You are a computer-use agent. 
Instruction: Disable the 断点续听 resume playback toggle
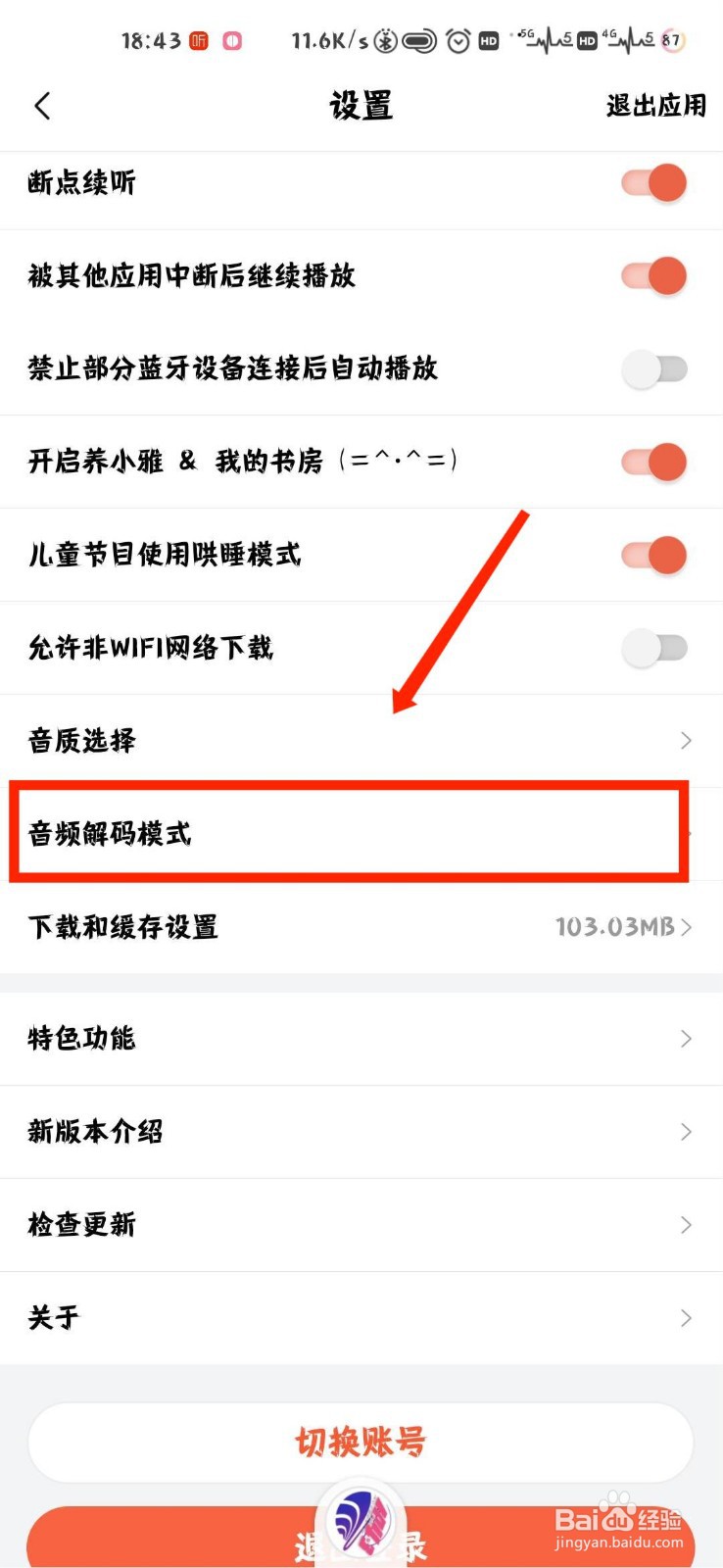(x=653, y=183)
